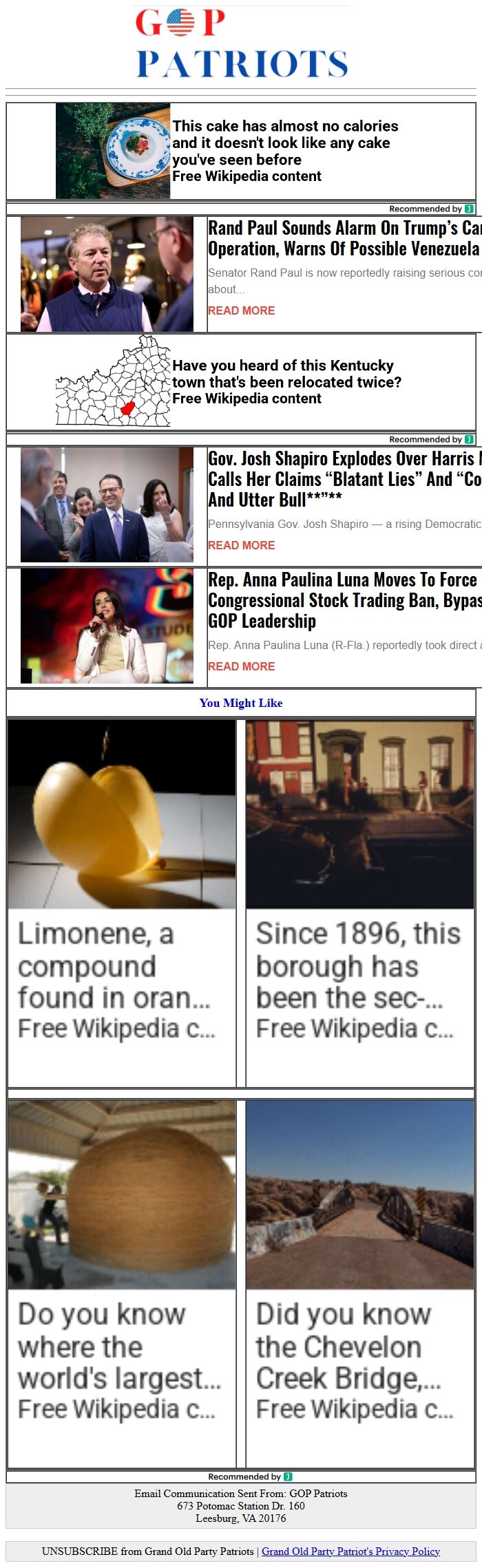Tap the Josh Shapiro article photo
Viewport: 482px width, 1568px height.
107,505
